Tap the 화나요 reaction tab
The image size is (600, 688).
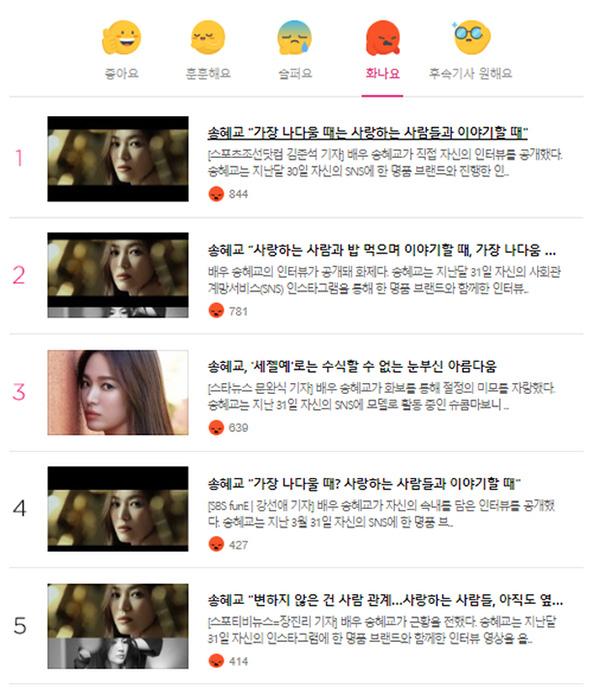(x=382, y=50)
